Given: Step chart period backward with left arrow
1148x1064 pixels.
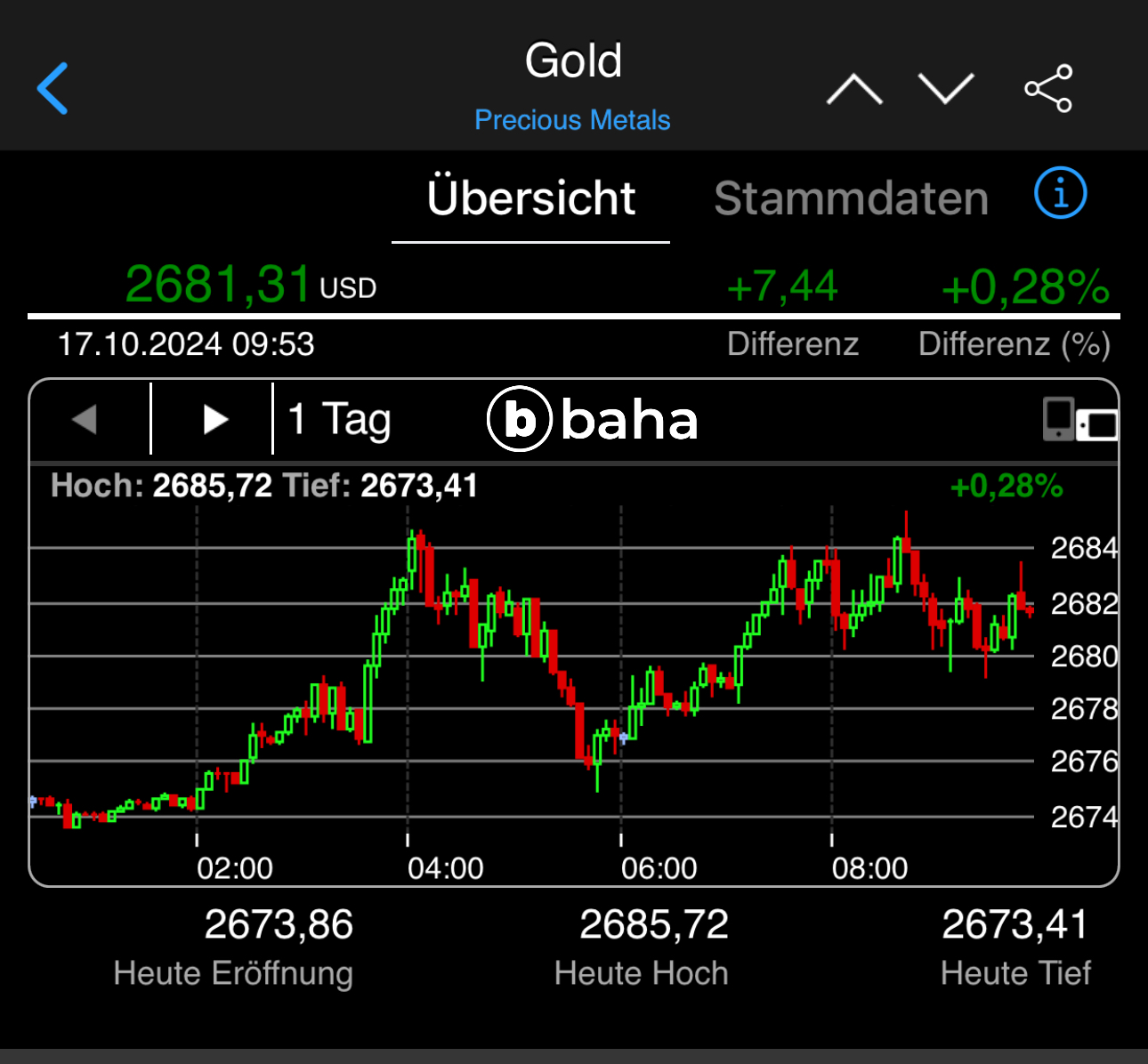Looking at the screenshot, I should pyautogui.click(x=85, y=419).
